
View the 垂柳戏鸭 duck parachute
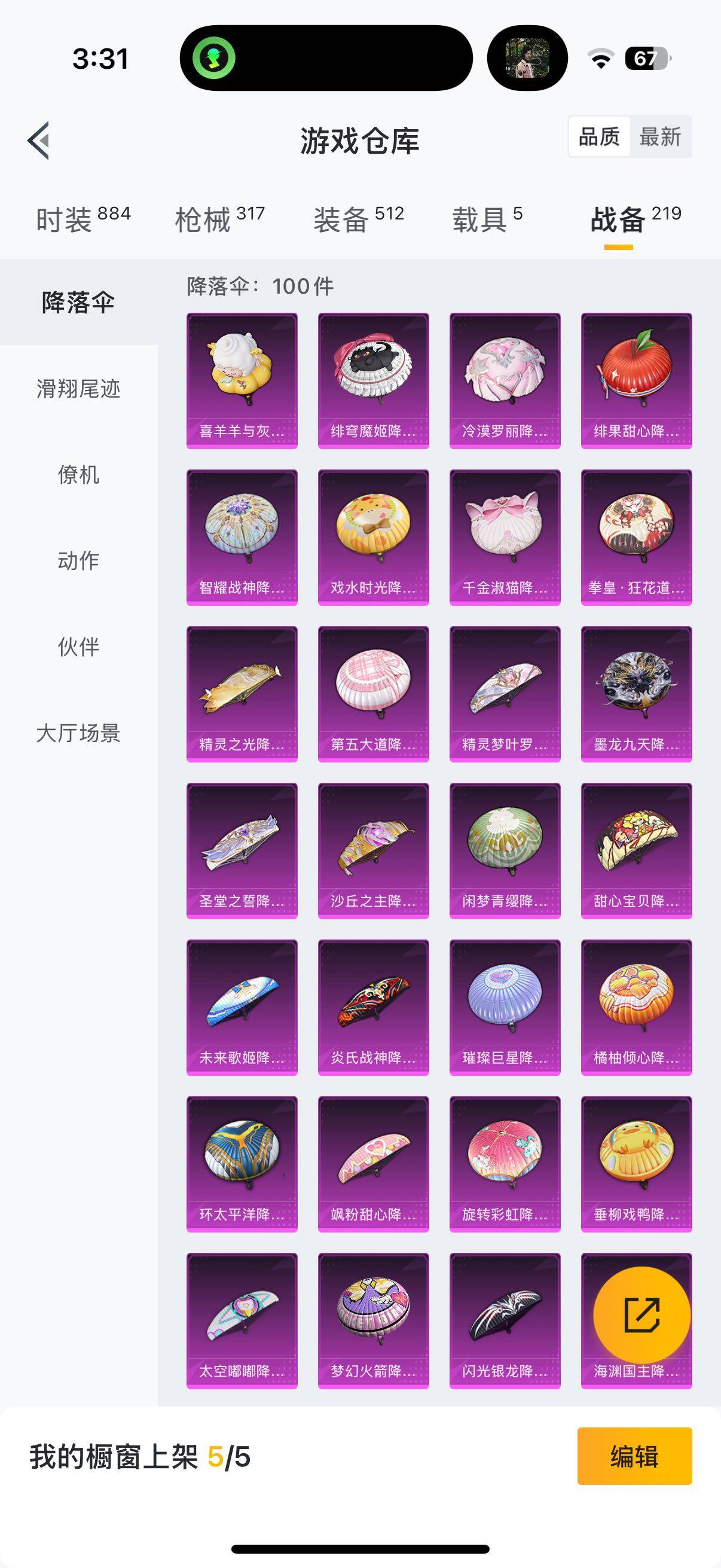[x=636, y=1164]
